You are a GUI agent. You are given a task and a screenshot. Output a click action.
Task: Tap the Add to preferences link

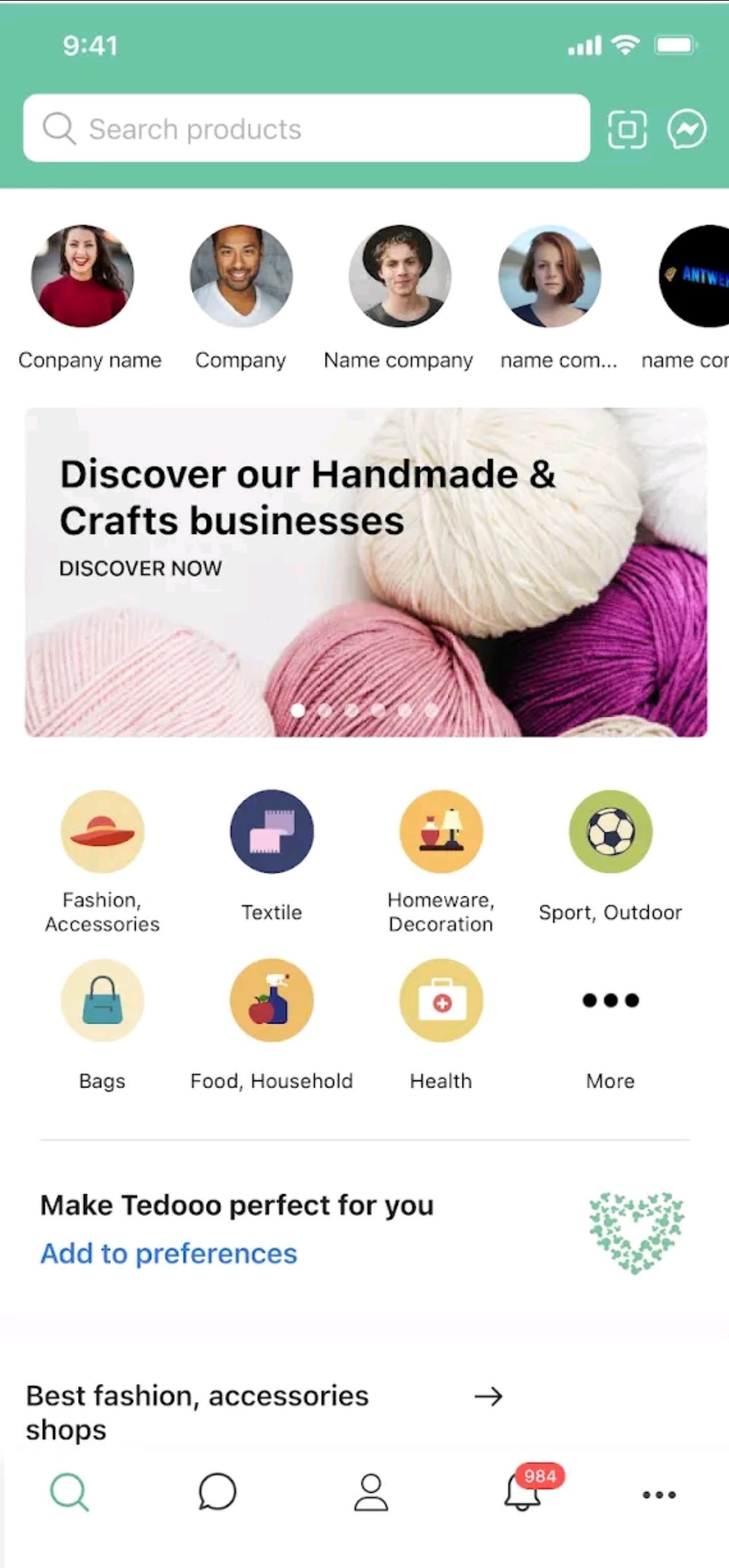[169, 1254]
